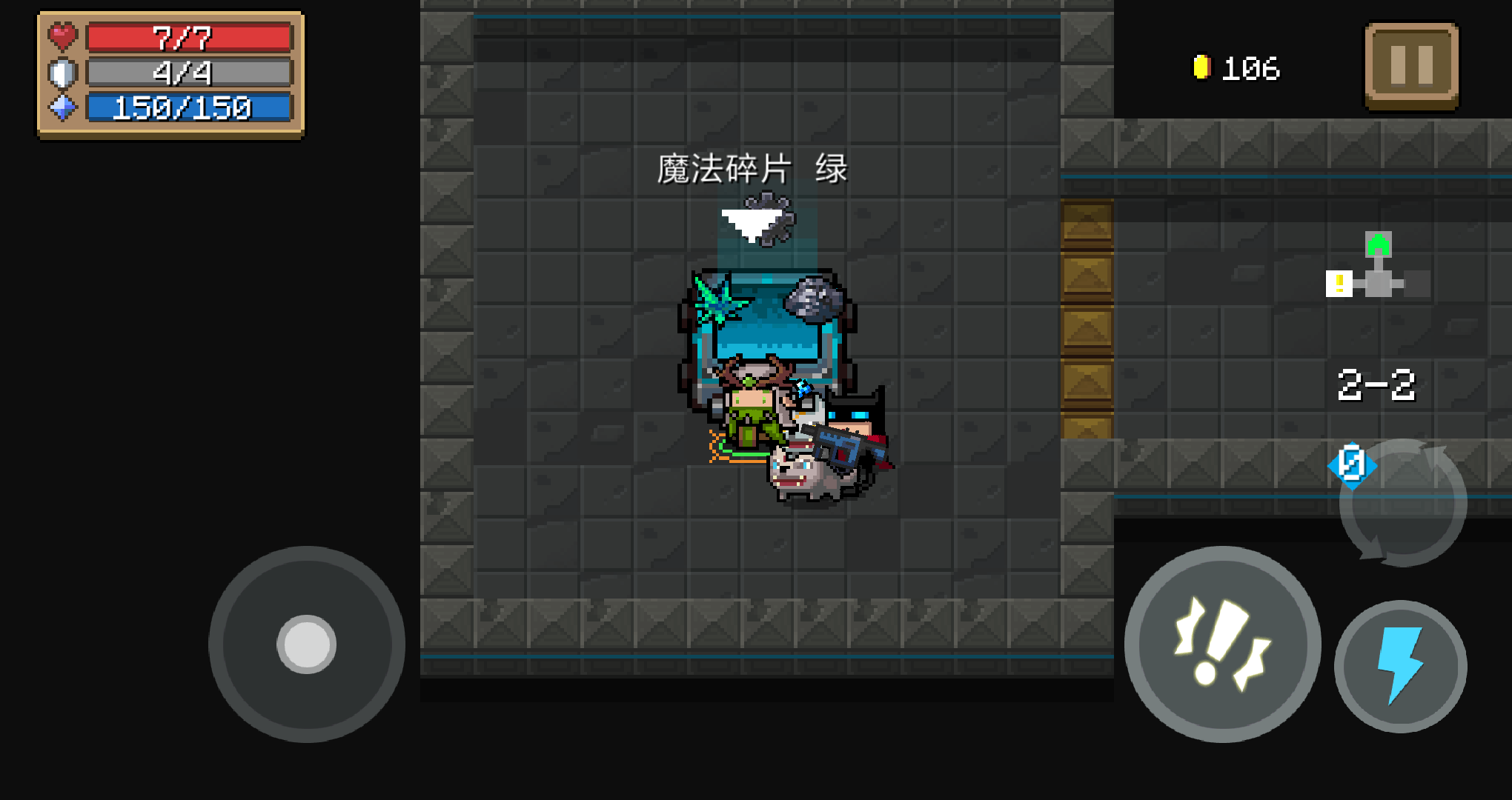This screenshot has width=1512, height=800.
Task: Tap the interact button with exclamation marks
Action: 1222,644
